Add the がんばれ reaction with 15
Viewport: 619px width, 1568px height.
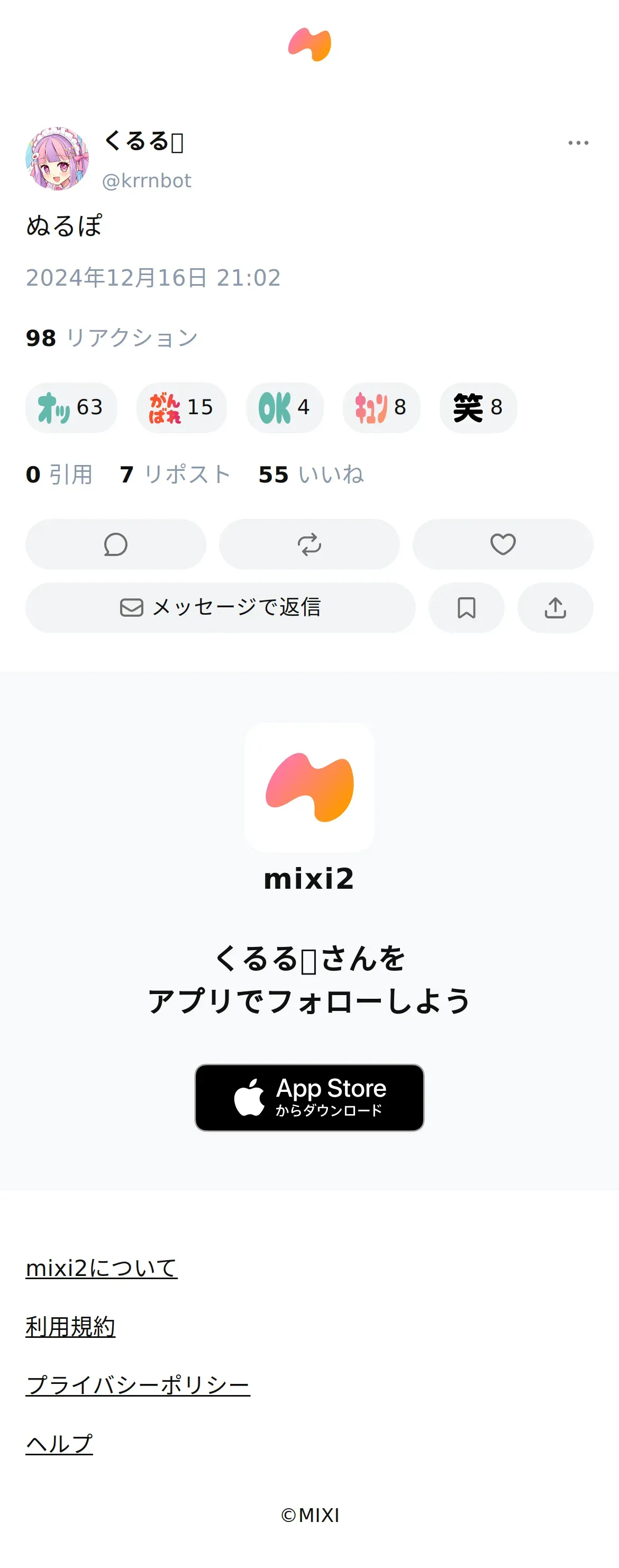pyautogui.click(x=181, y=407)
